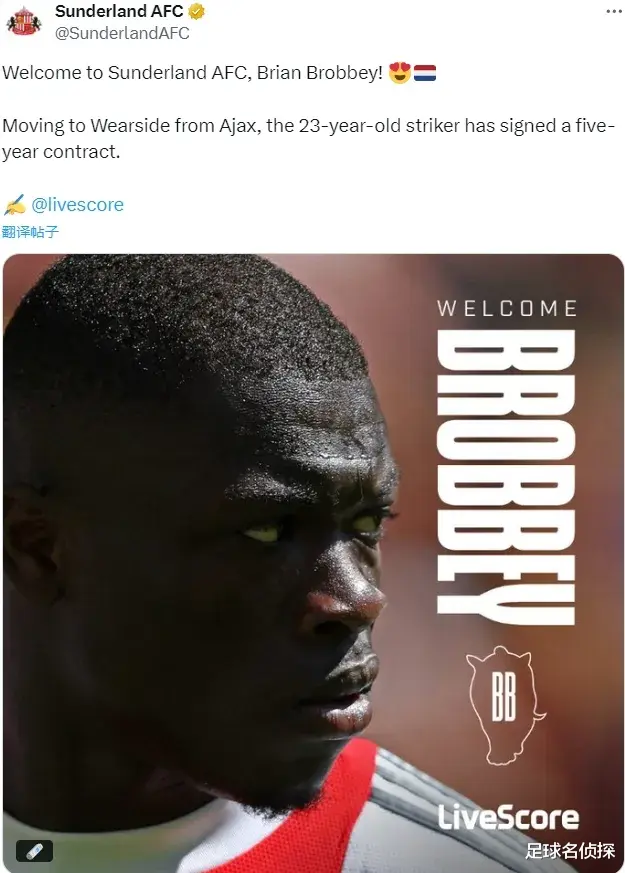Open the Sunderland AFC profile picture
Viewport: 625px width, 873px height.
pos(24,22)
